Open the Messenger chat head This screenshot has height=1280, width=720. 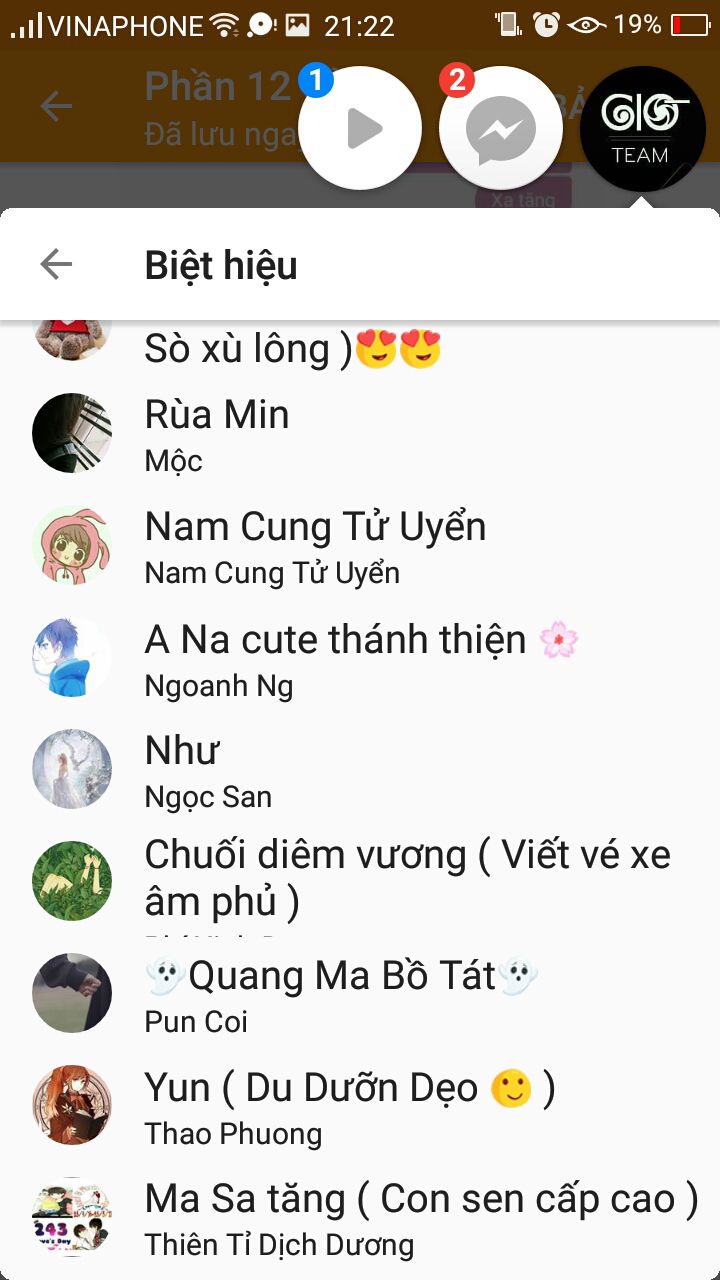click(500, 128)
